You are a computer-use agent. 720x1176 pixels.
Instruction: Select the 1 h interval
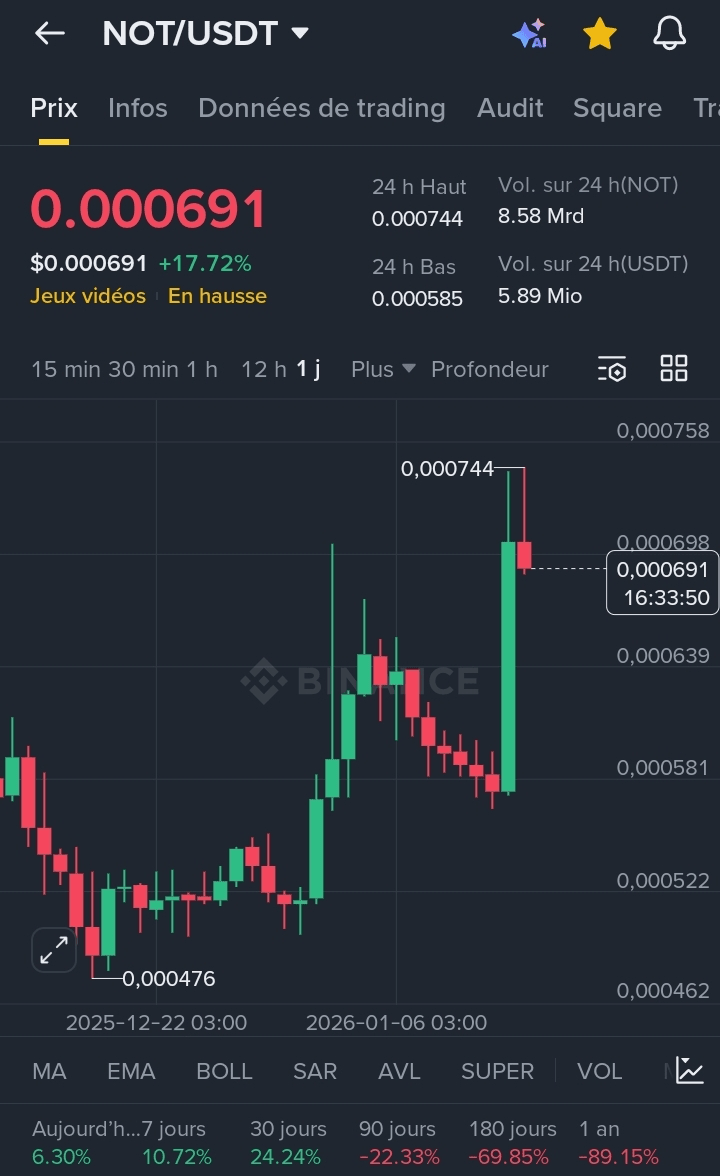201,369
